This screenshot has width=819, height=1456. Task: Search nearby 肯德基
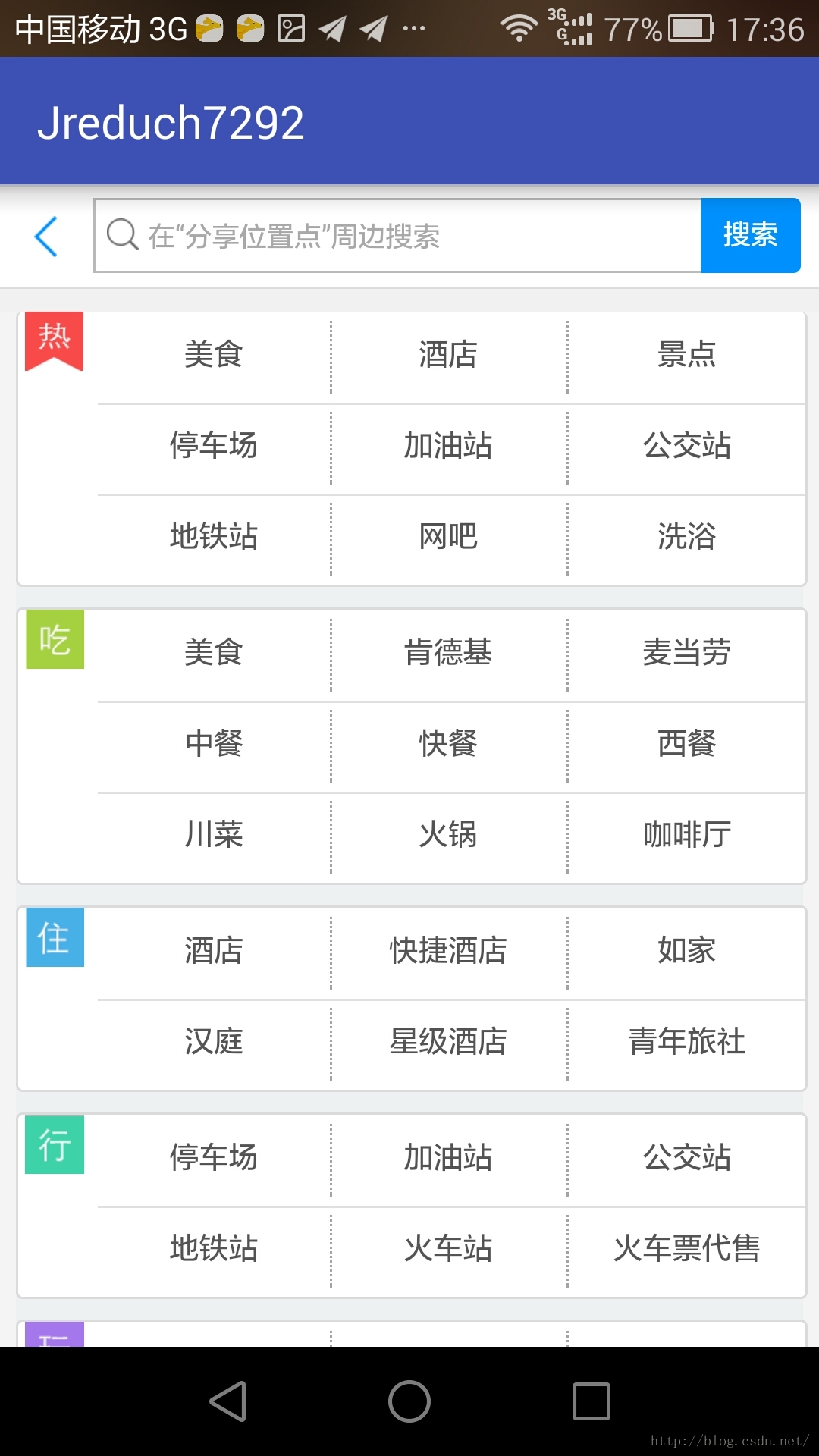448,653
